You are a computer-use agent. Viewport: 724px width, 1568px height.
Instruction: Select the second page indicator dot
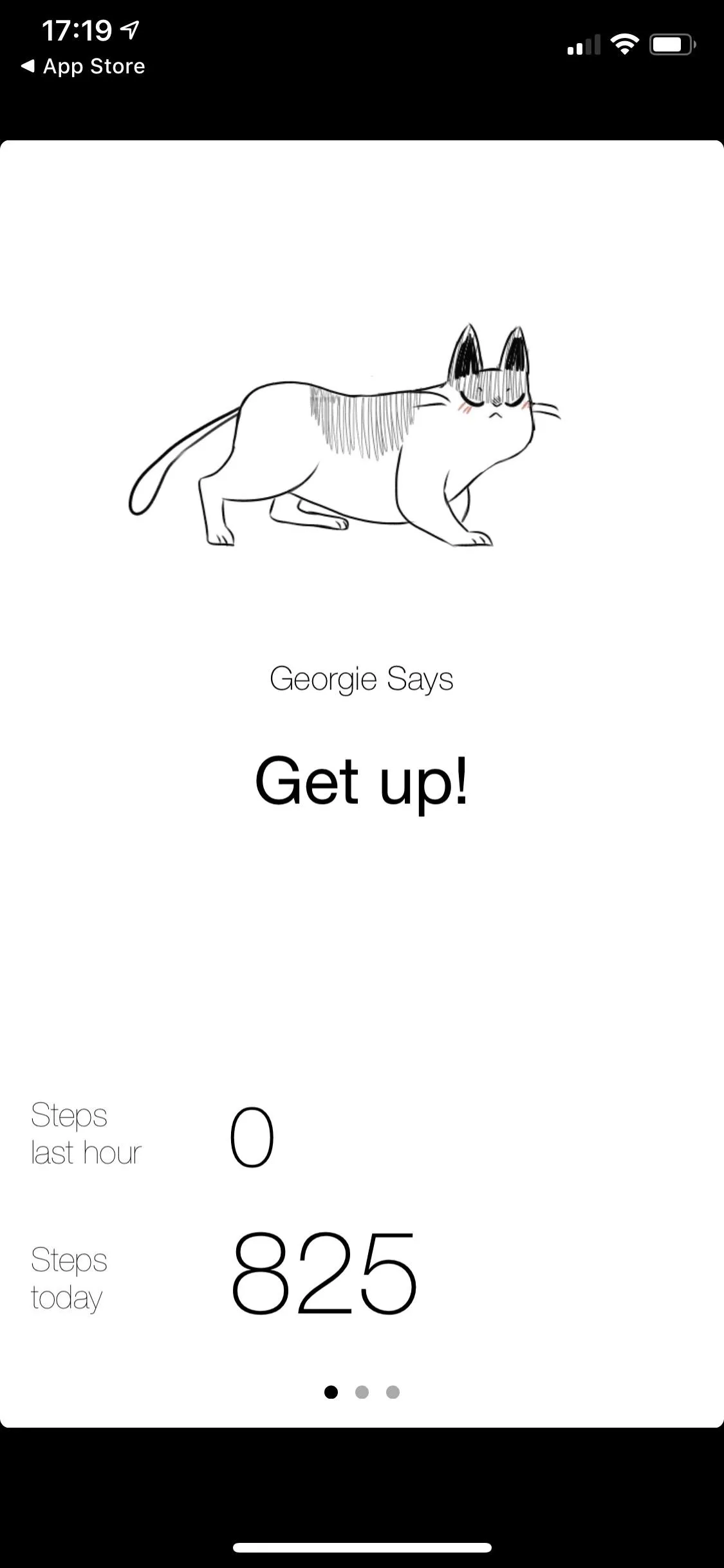[x=362, y=1392]
